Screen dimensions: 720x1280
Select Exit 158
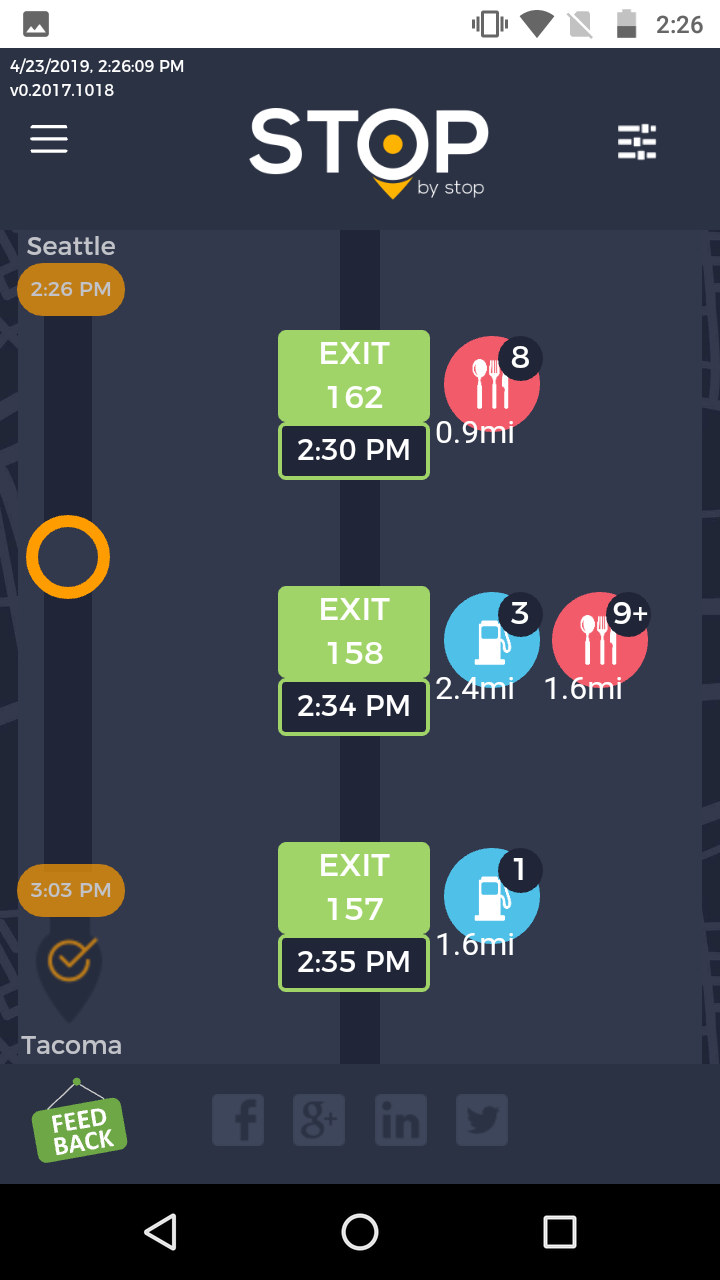click(x=354, y=632)
